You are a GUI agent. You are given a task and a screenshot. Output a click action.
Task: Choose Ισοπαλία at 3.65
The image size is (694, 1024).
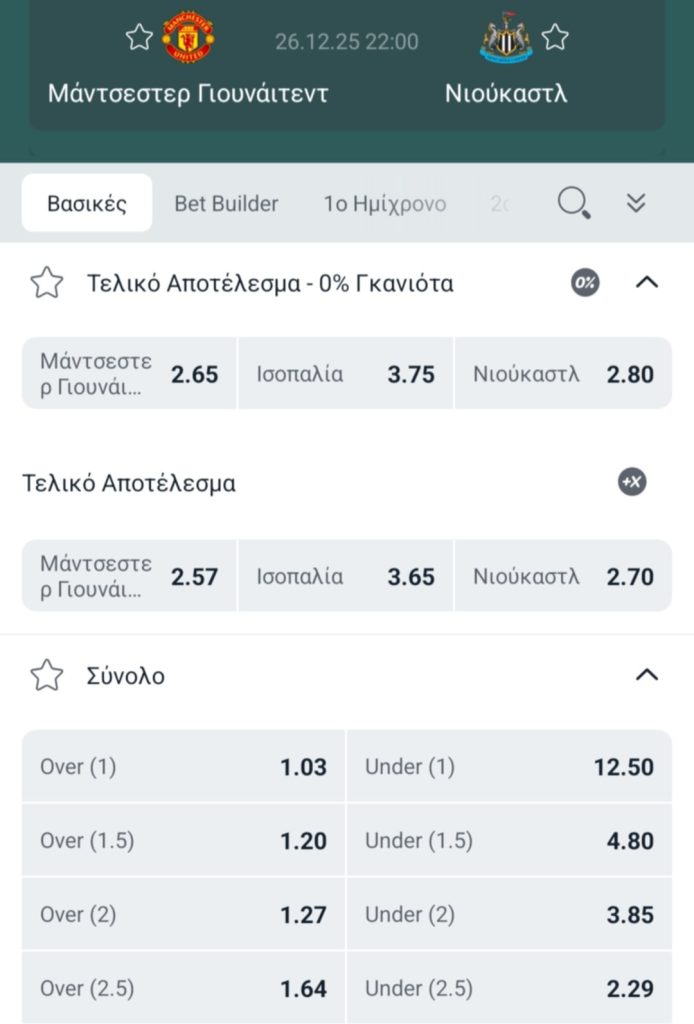click(x=346, y=576)
